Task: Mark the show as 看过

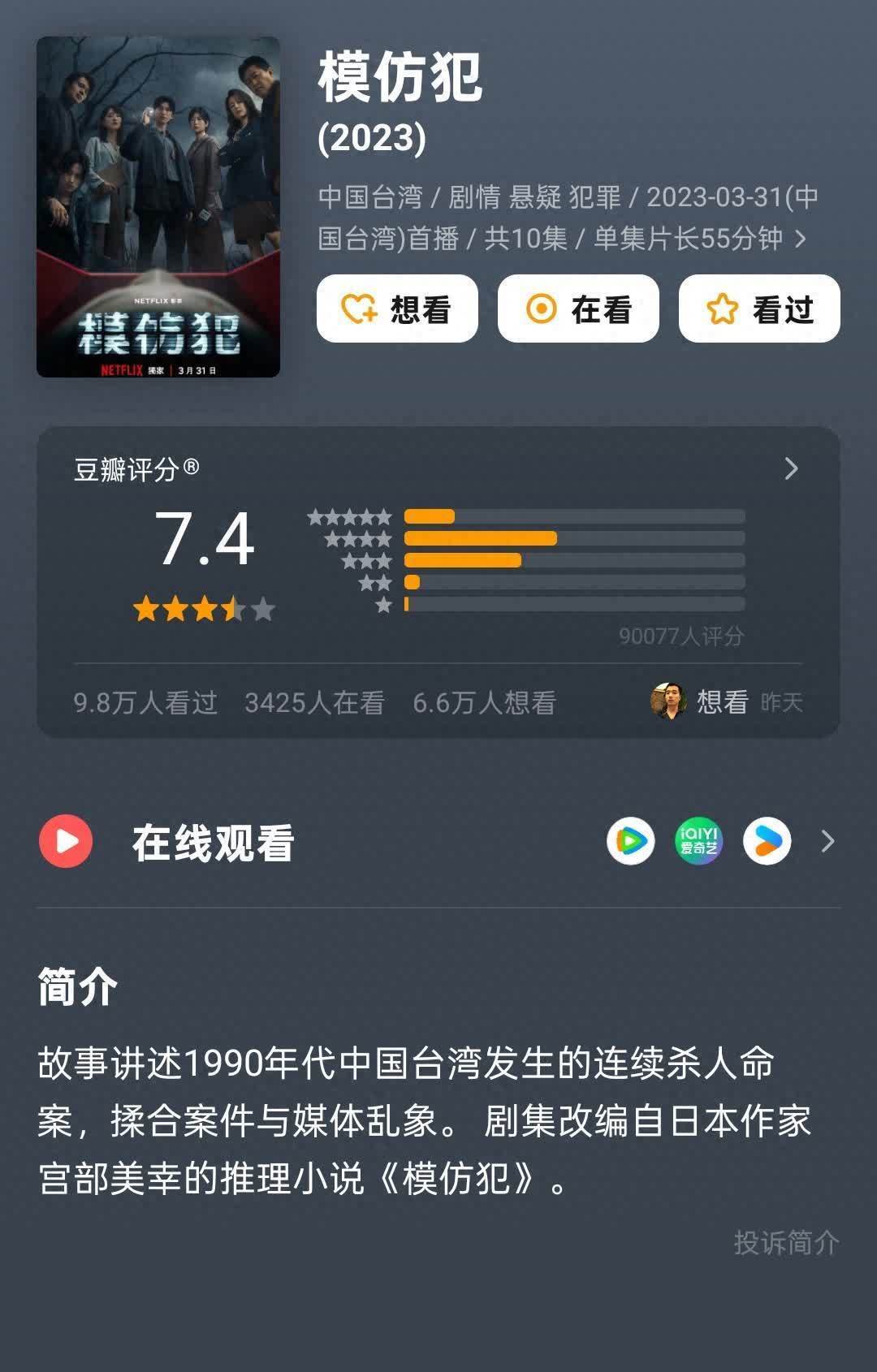Action: (758, 308)
